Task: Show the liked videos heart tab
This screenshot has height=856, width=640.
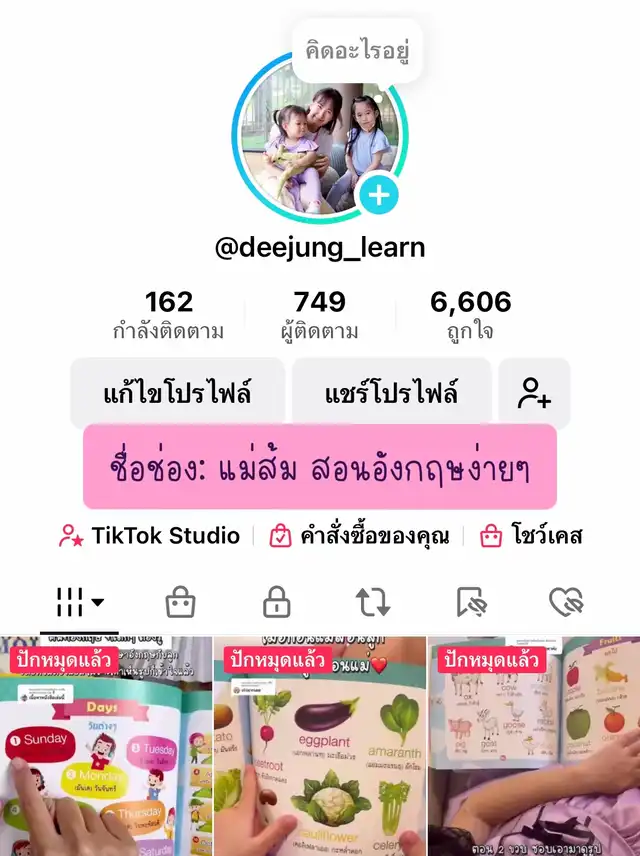Action: click(566, 602)
